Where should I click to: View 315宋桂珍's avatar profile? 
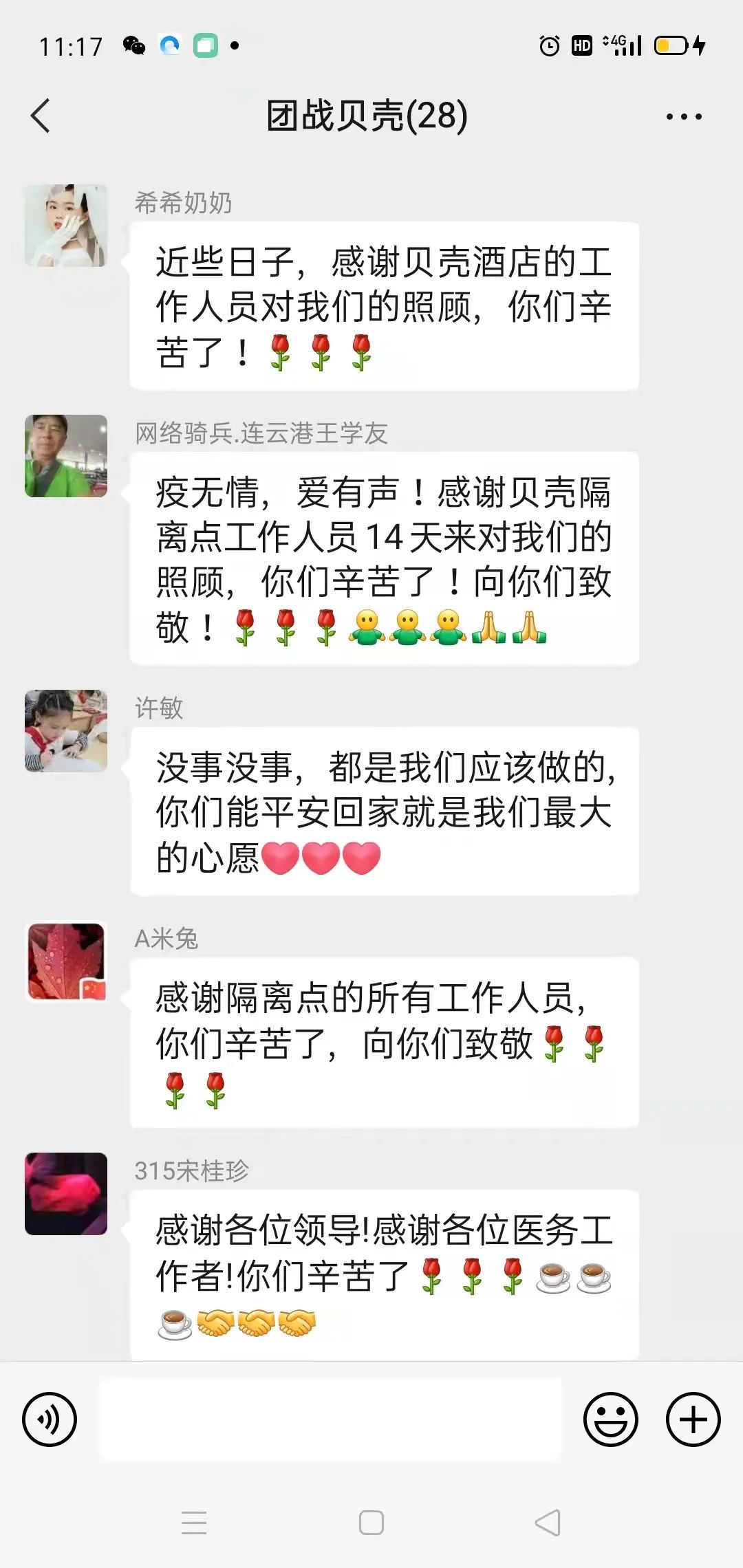66,1194
